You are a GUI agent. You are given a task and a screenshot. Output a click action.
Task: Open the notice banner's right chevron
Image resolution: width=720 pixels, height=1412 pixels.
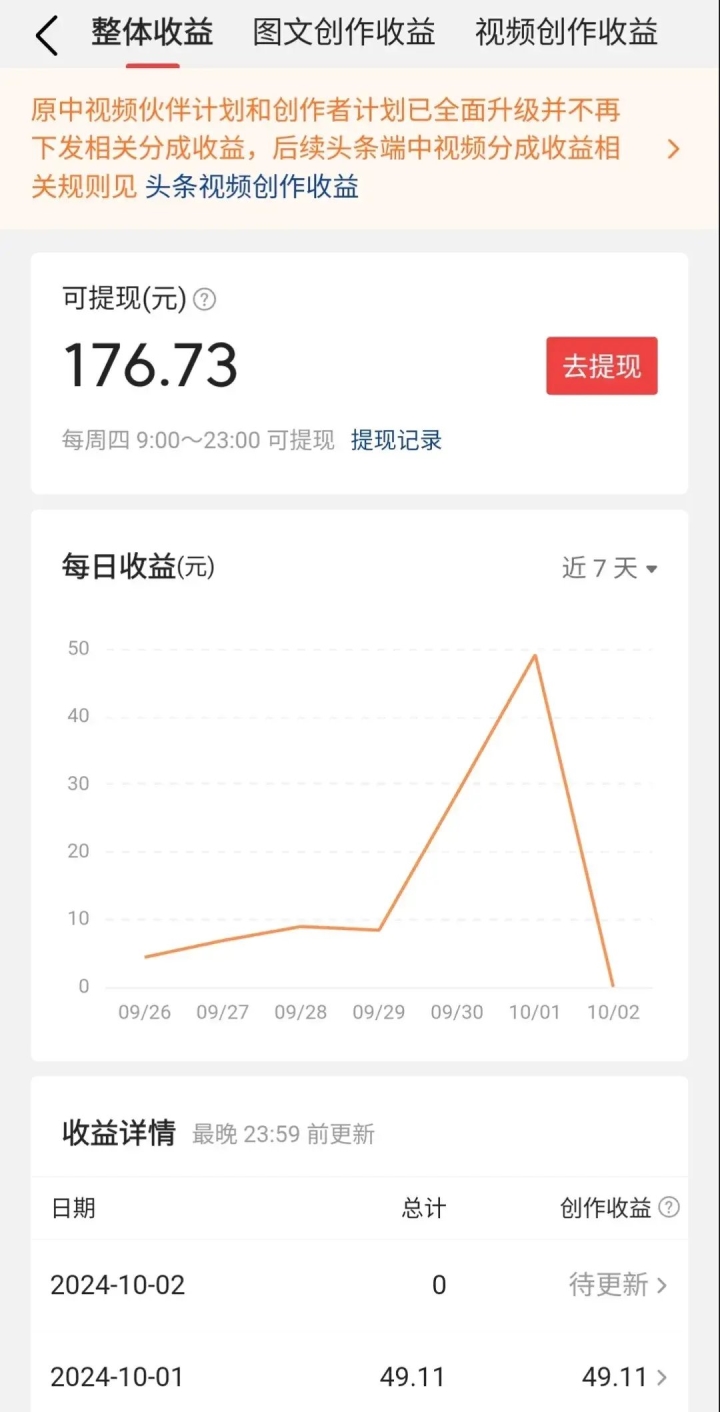pyautogui.click(x=673, y=149)
